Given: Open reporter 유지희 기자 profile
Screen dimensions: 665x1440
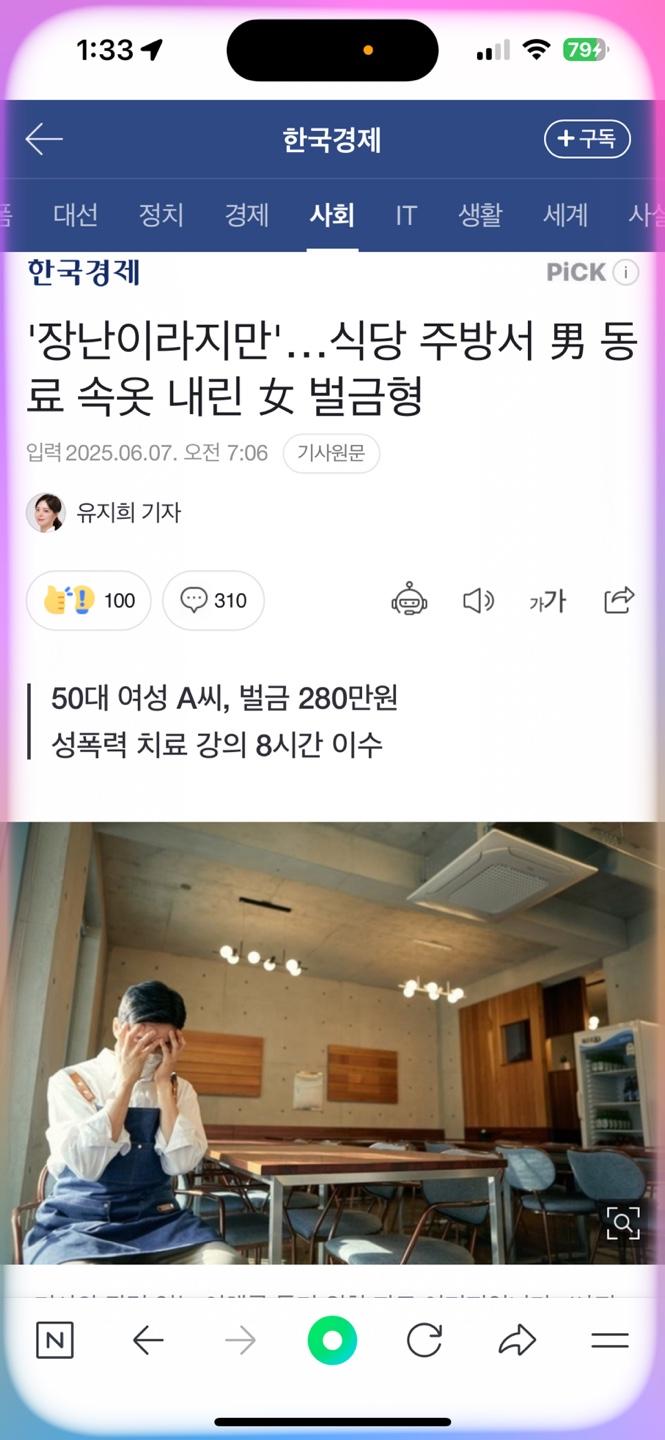Looking at the screenshot, I should [x=104, y=513].
